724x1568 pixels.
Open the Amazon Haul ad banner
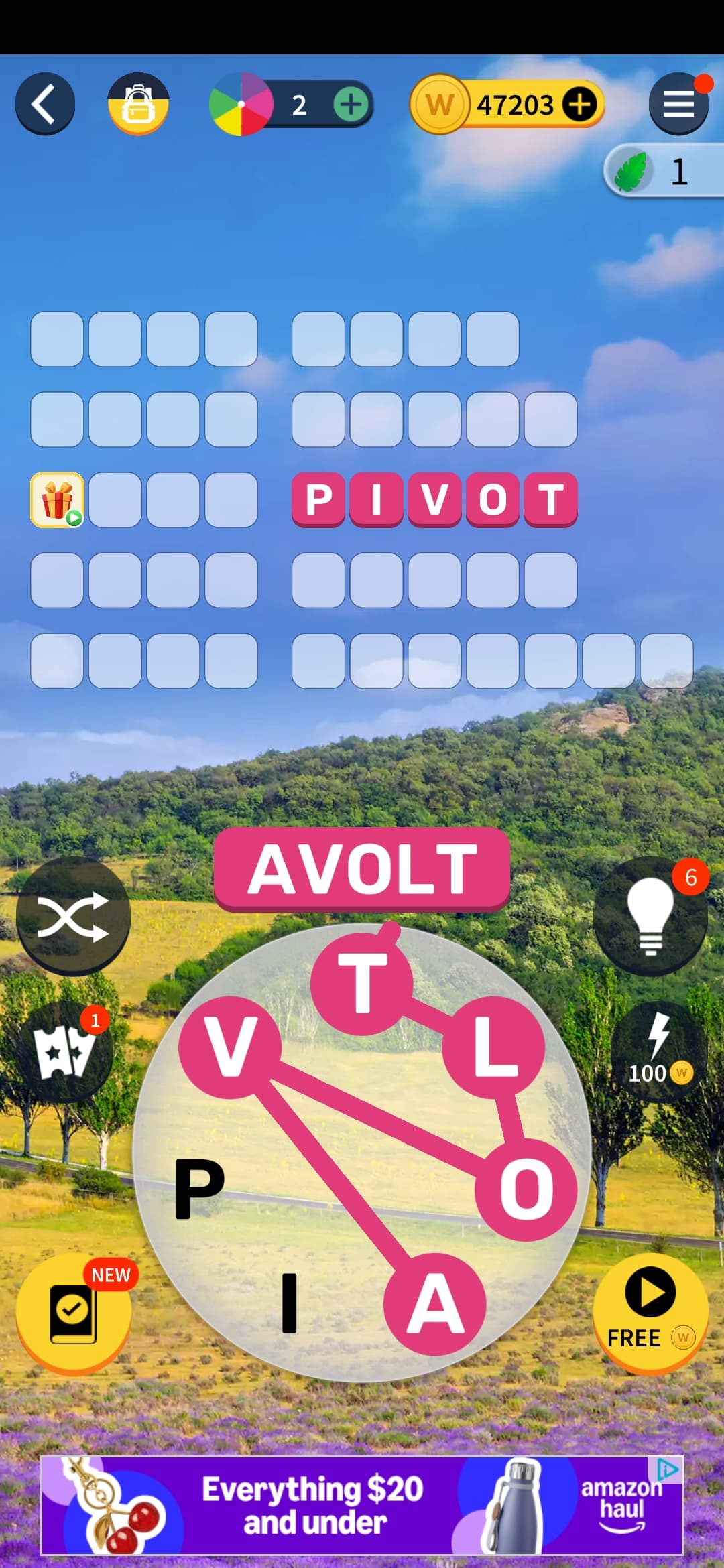362,1505
